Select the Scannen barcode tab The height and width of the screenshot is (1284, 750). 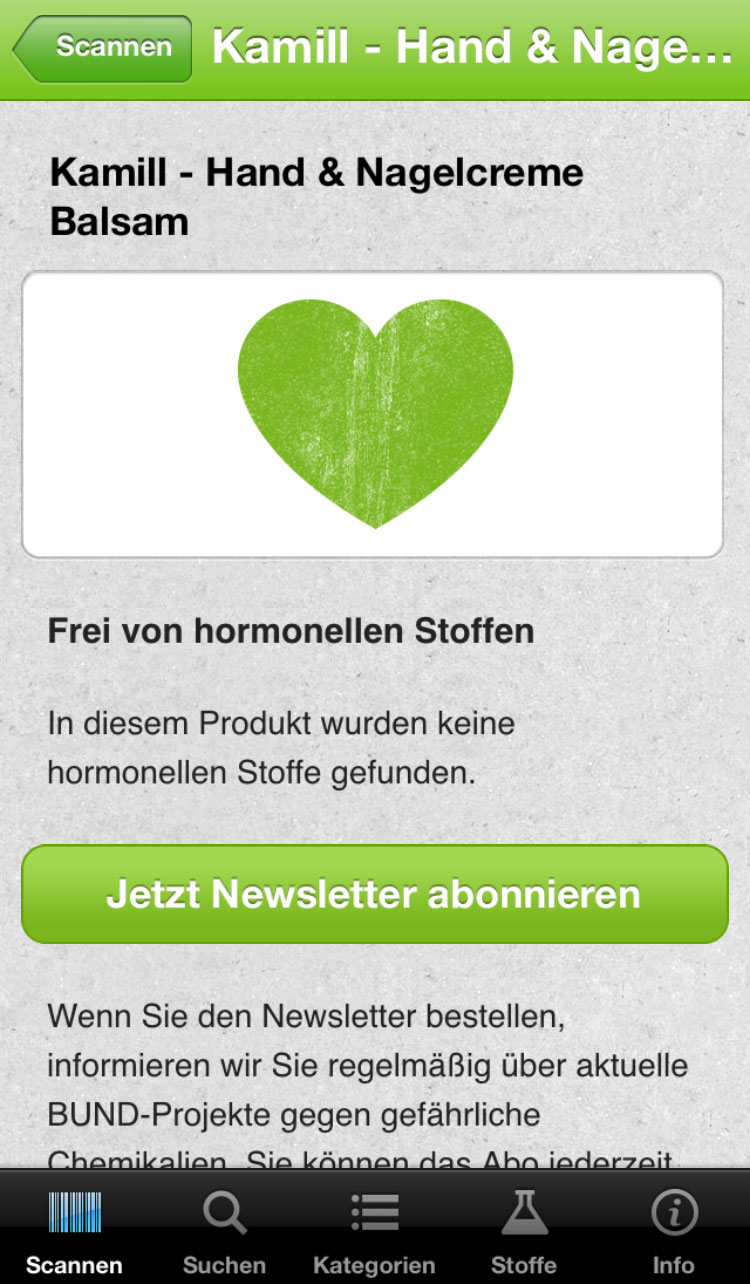point(75,1228)
